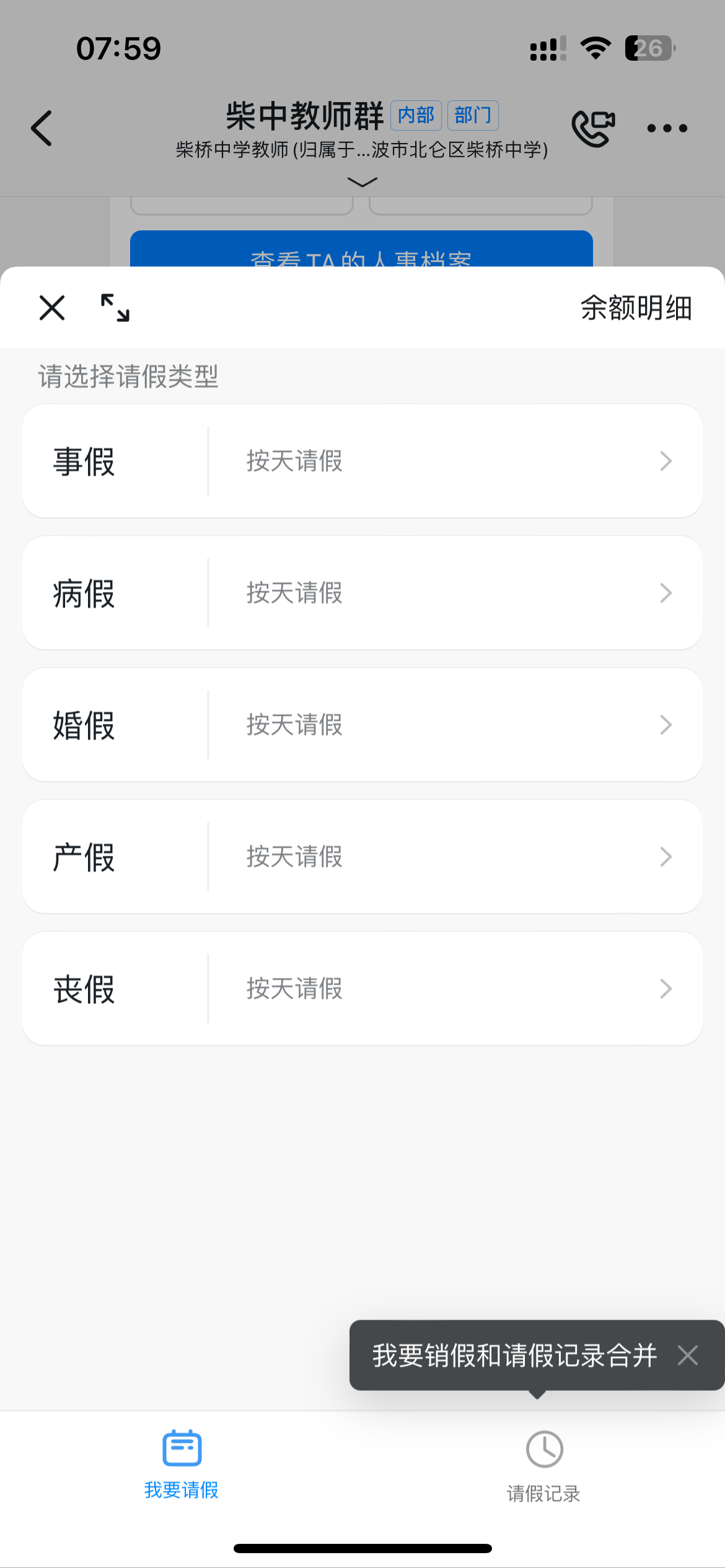Close the leave request panel

coord(52,308)
